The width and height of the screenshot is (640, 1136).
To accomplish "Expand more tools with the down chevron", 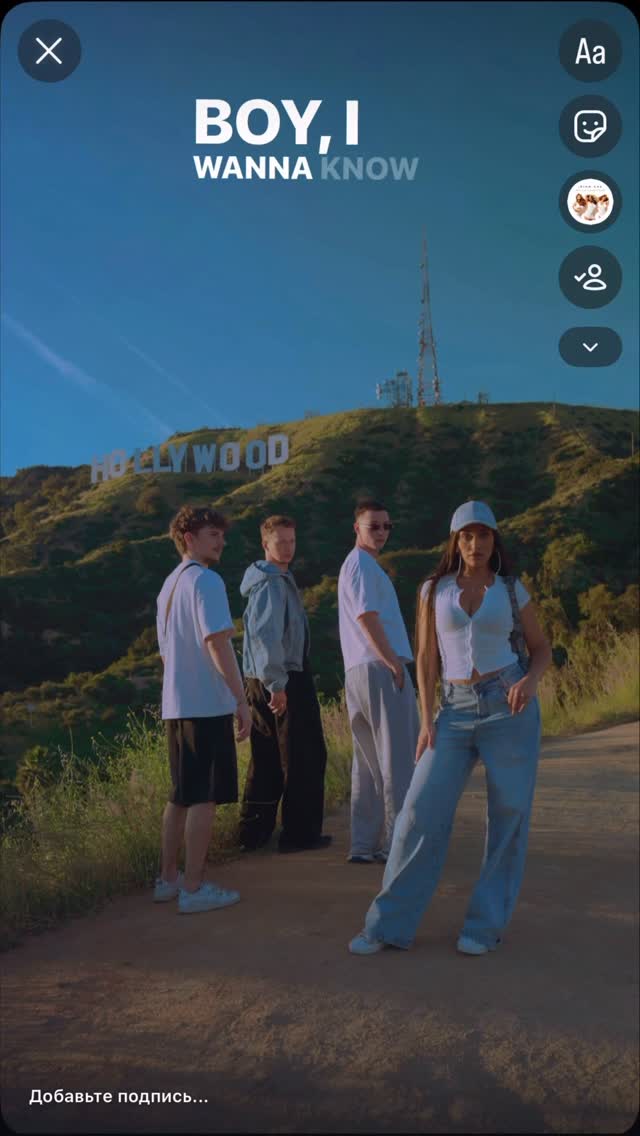I will (590, 347).
